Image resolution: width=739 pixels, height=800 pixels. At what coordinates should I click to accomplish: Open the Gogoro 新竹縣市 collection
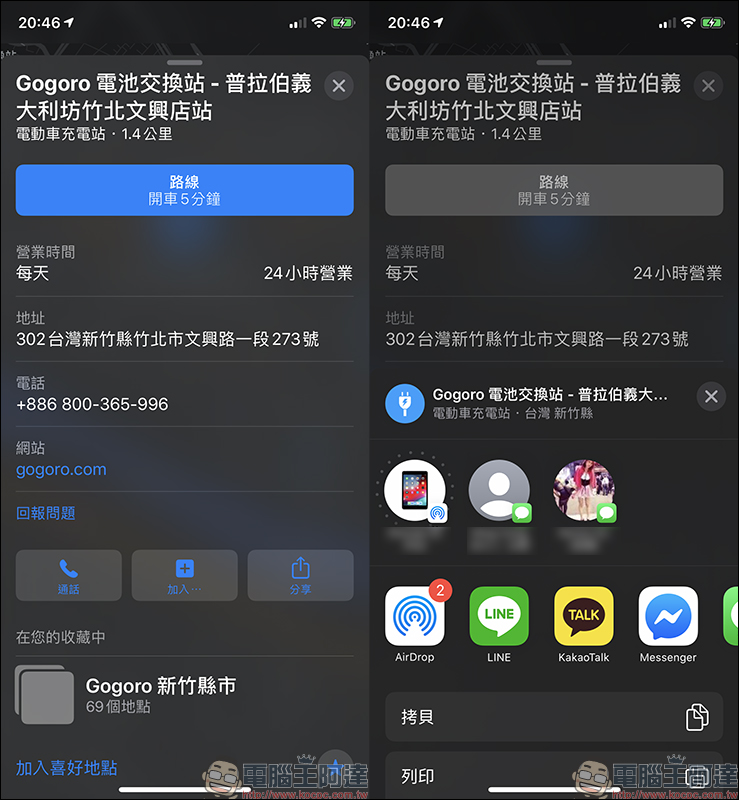pos(160,696)
